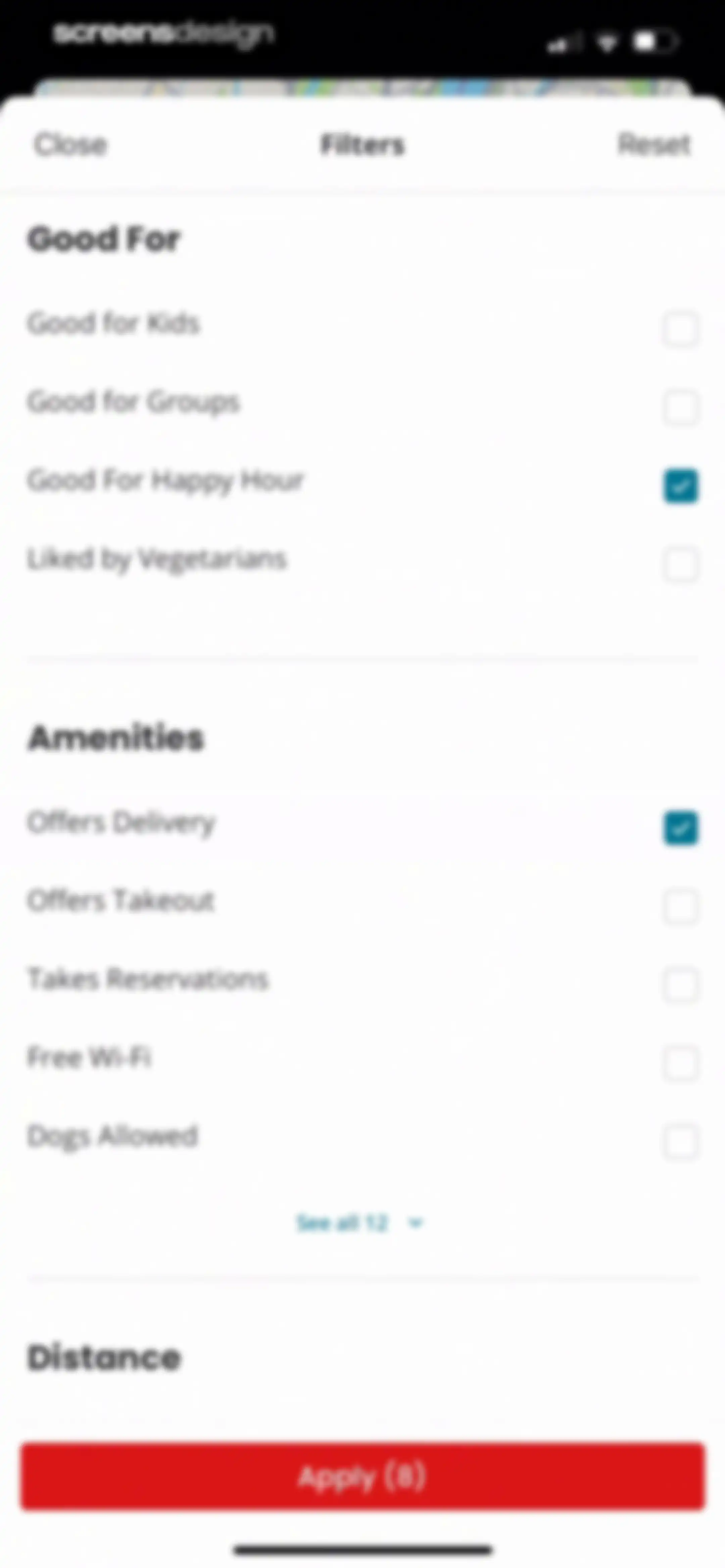The height and width of the screenshot is (1568, 725).
Task: Apply the selected filters
Action: pyautogui.click(x=363, y=1477)
